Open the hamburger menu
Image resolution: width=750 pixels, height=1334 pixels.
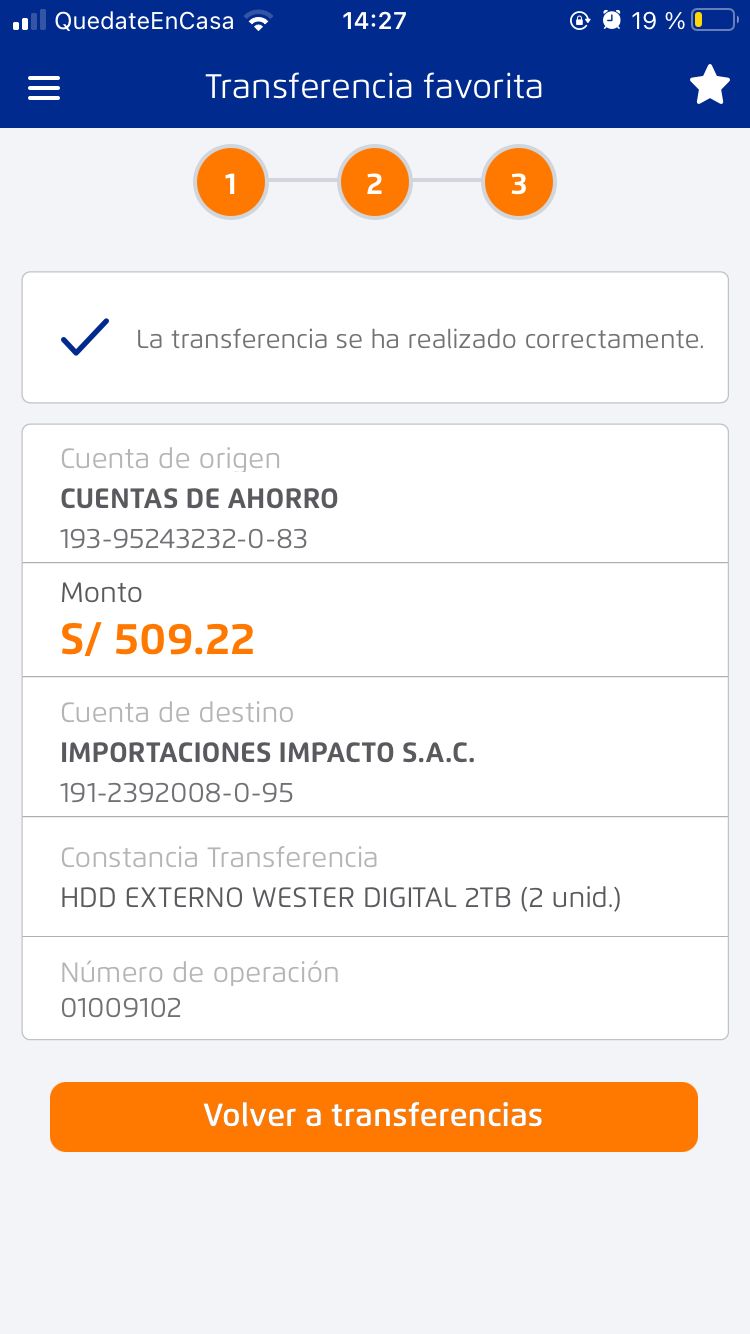coord(44,88)
